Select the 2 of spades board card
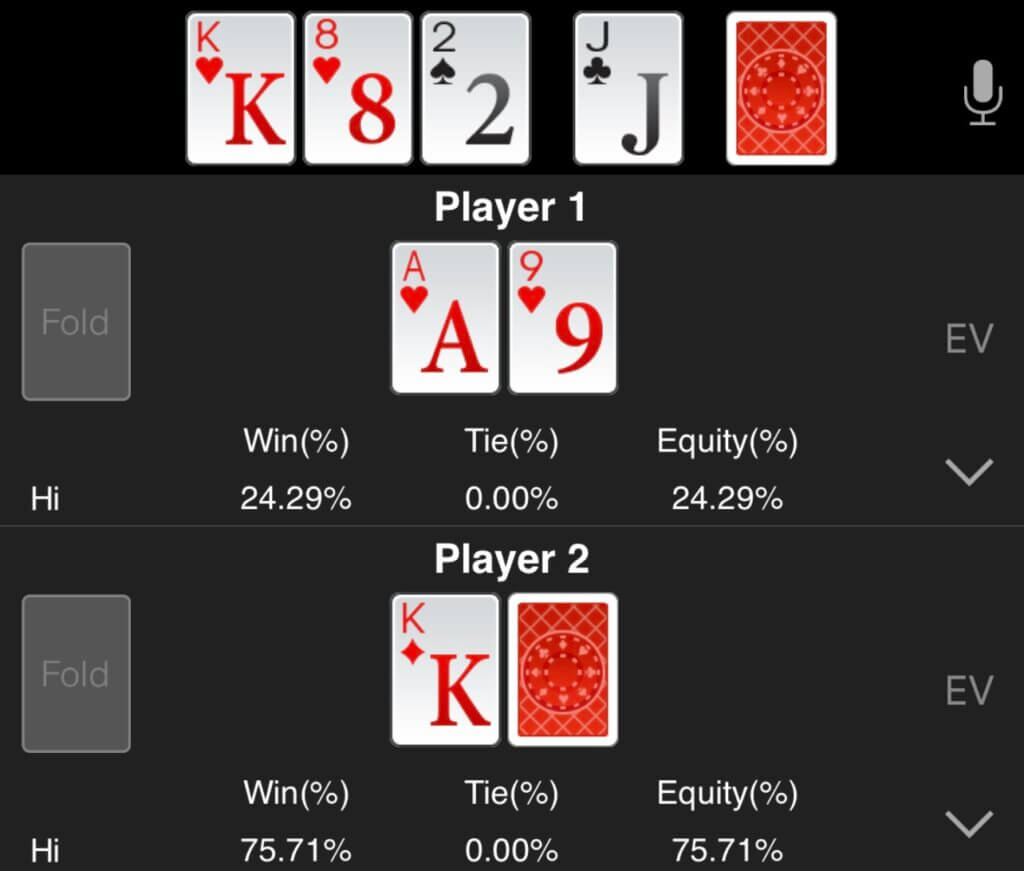This screenshot has width=1024, height=871. click(475, 88)
